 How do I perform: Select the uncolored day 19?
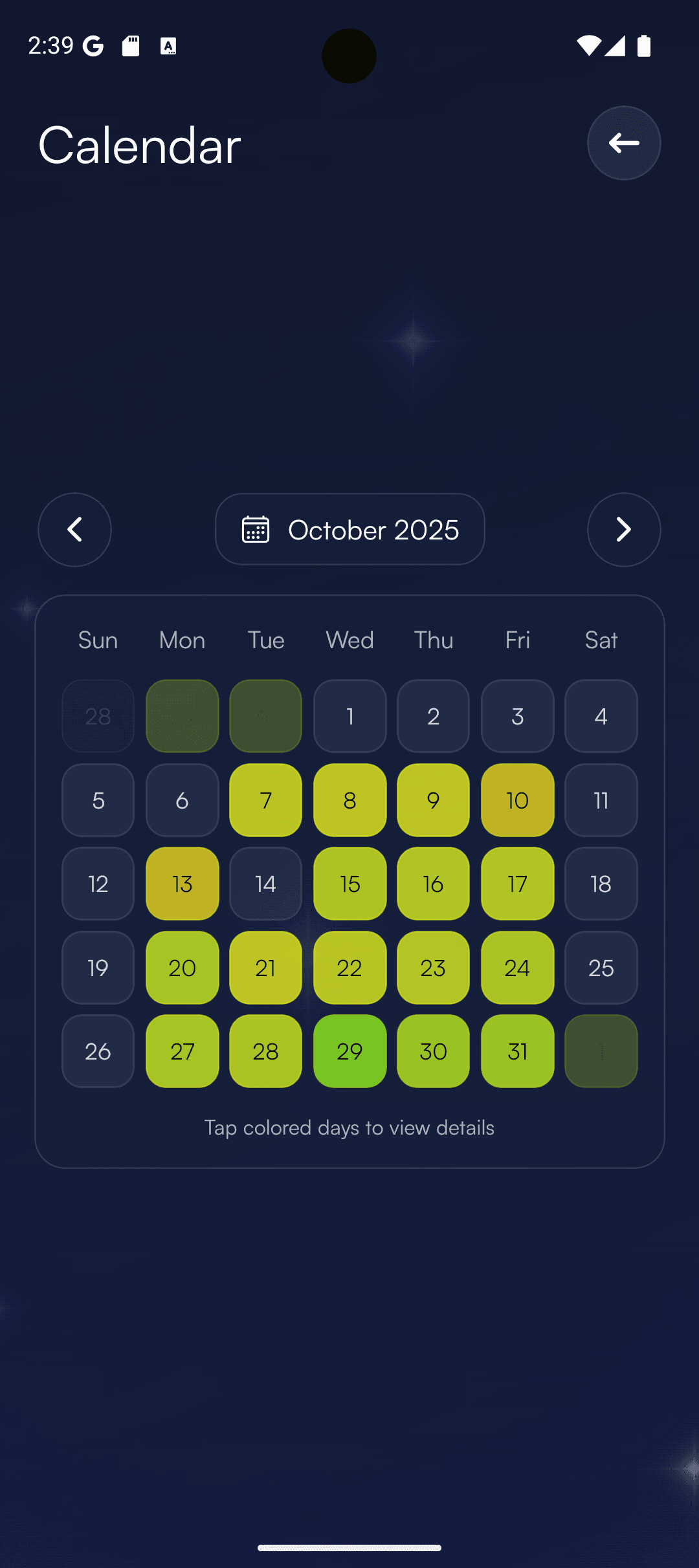click(97, 968)
